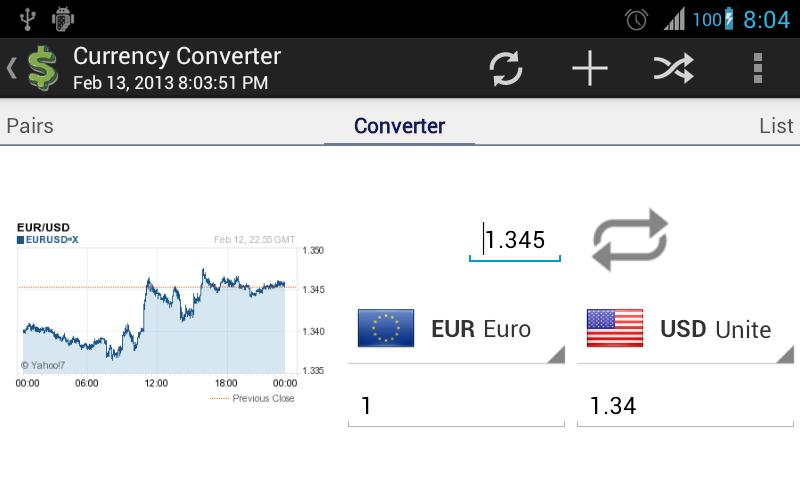This screenshot has height=480, width=800.
Task: Edit the 1.345 exchange rate field
Action: (515, 240)
